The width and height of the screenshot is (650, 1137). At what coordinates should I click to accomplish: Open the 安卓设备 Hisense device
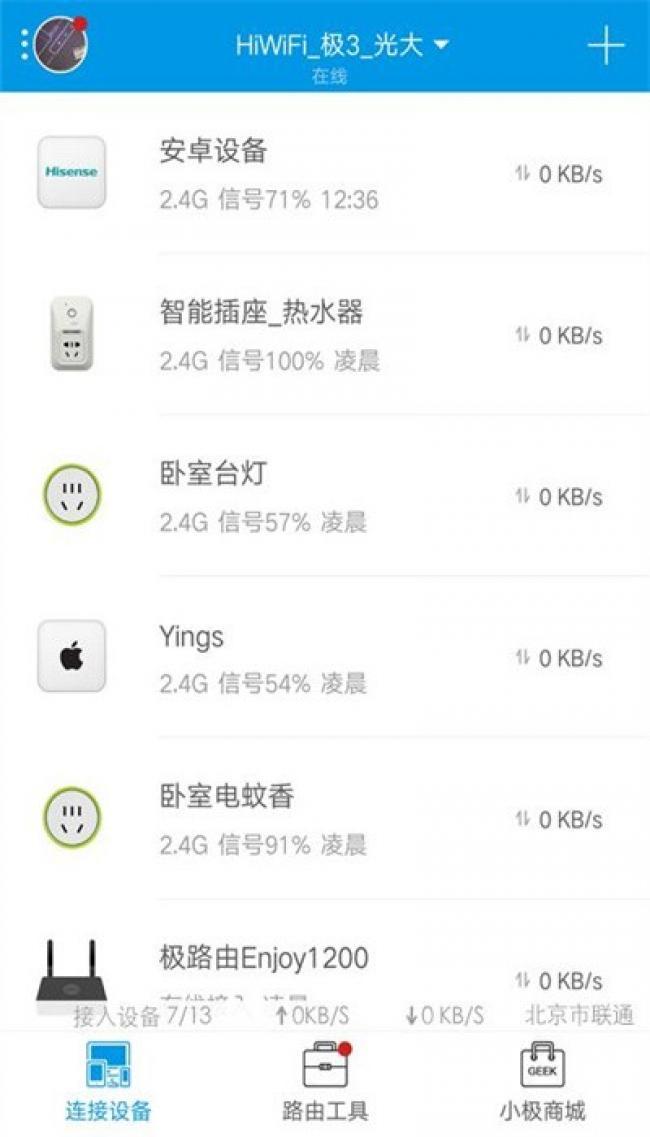click(325, 173)
